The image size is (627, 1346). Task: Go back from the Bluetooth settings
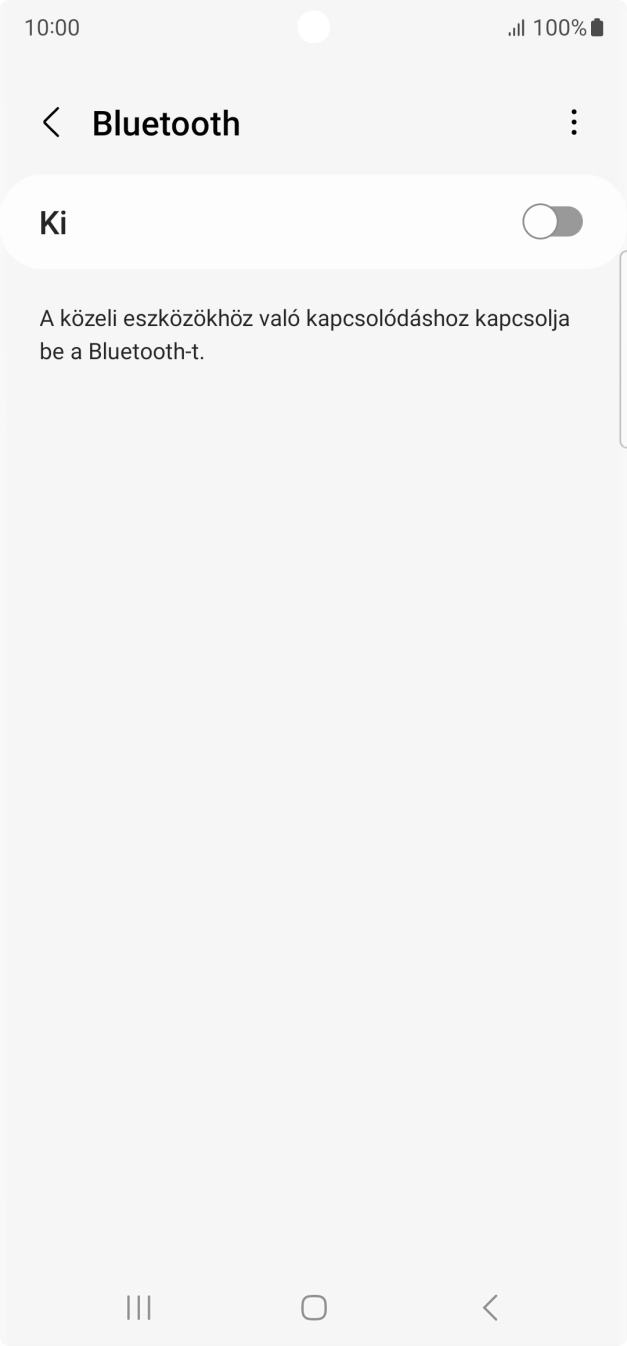pyautogui.click(x=52, y=123)
